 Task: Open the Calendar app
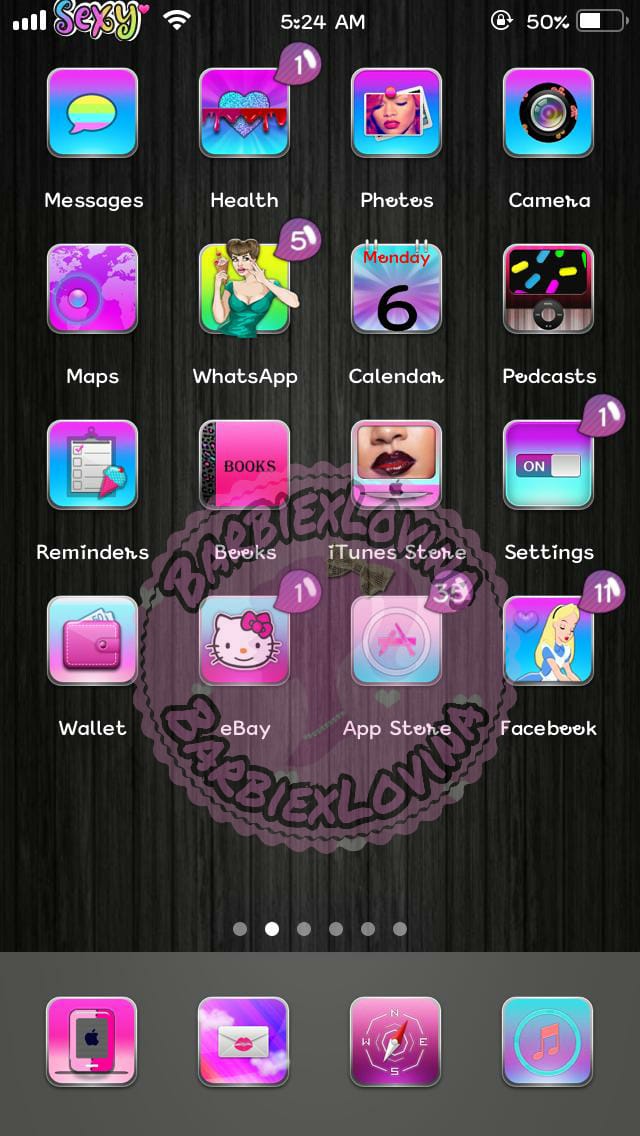pyautogui.click(x=396, y=289)
